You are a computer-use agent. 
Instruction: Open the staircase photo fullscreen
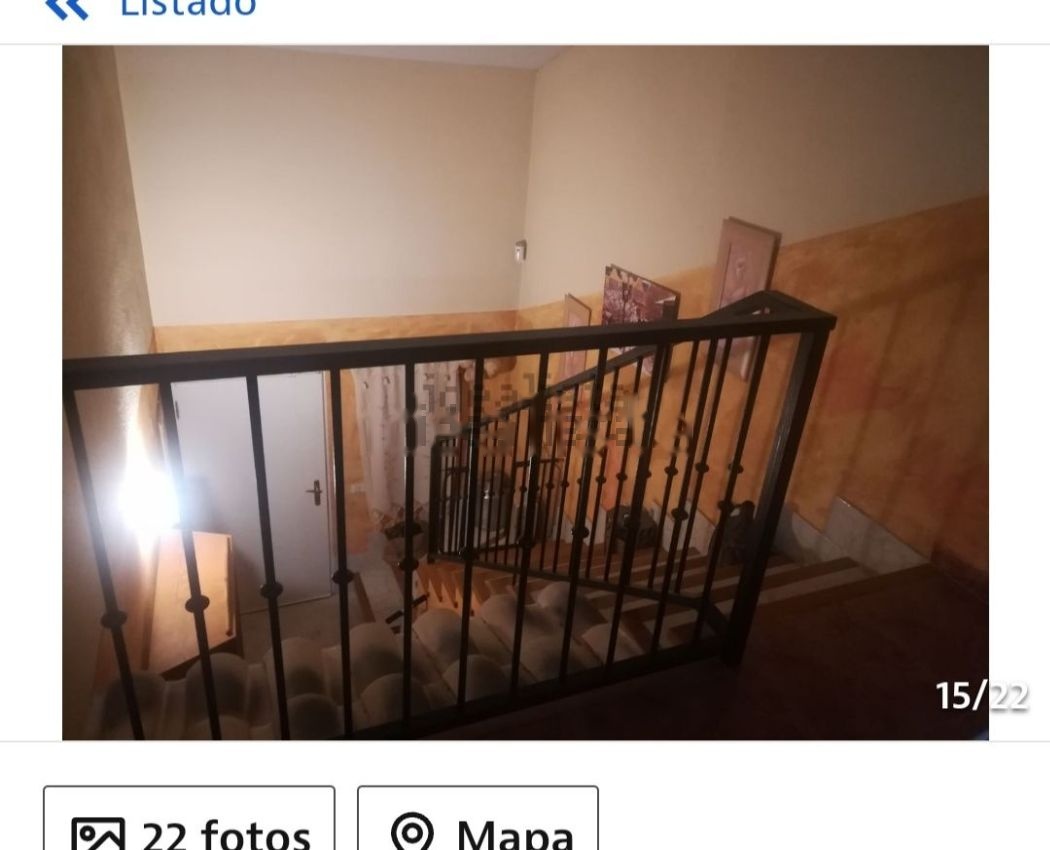(525, 393)
